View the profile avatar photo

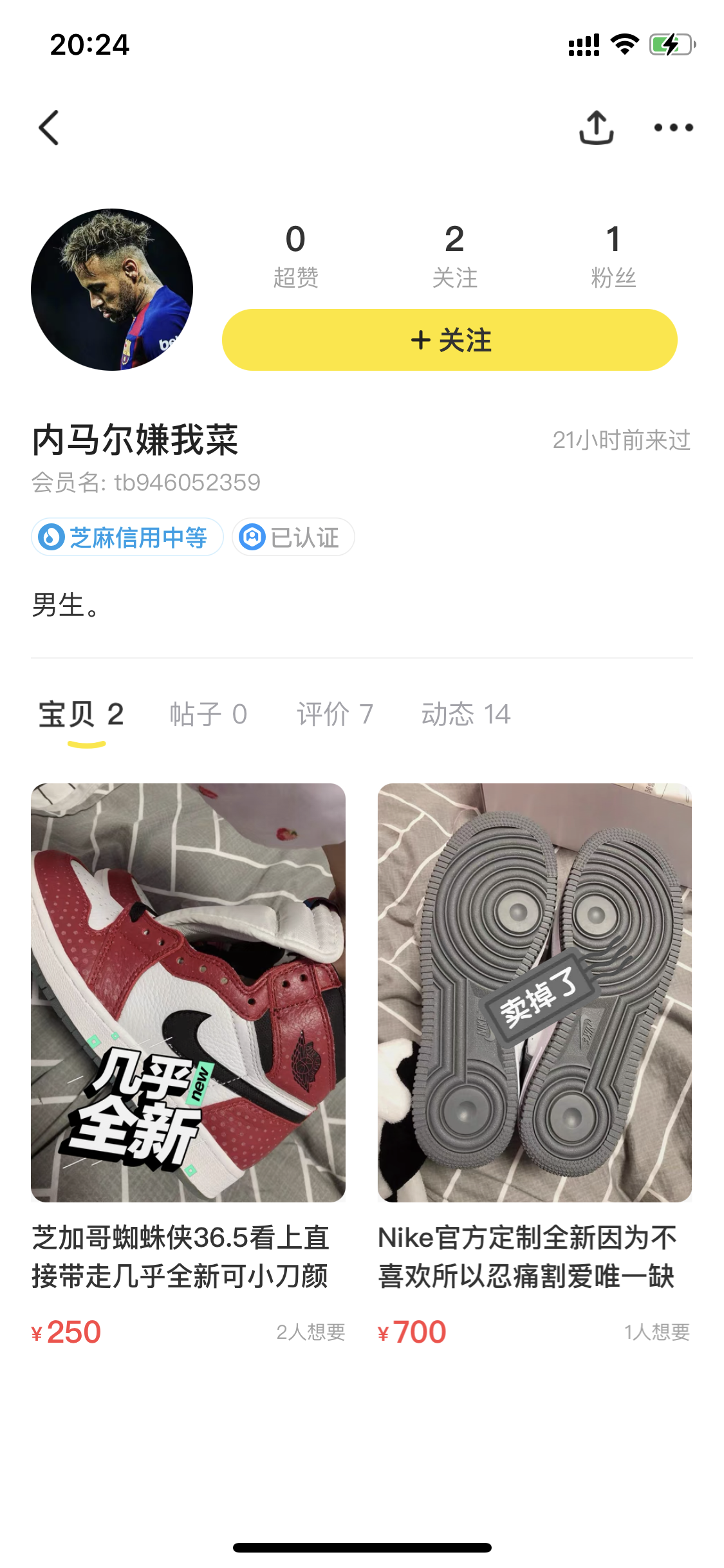[112, 290]
